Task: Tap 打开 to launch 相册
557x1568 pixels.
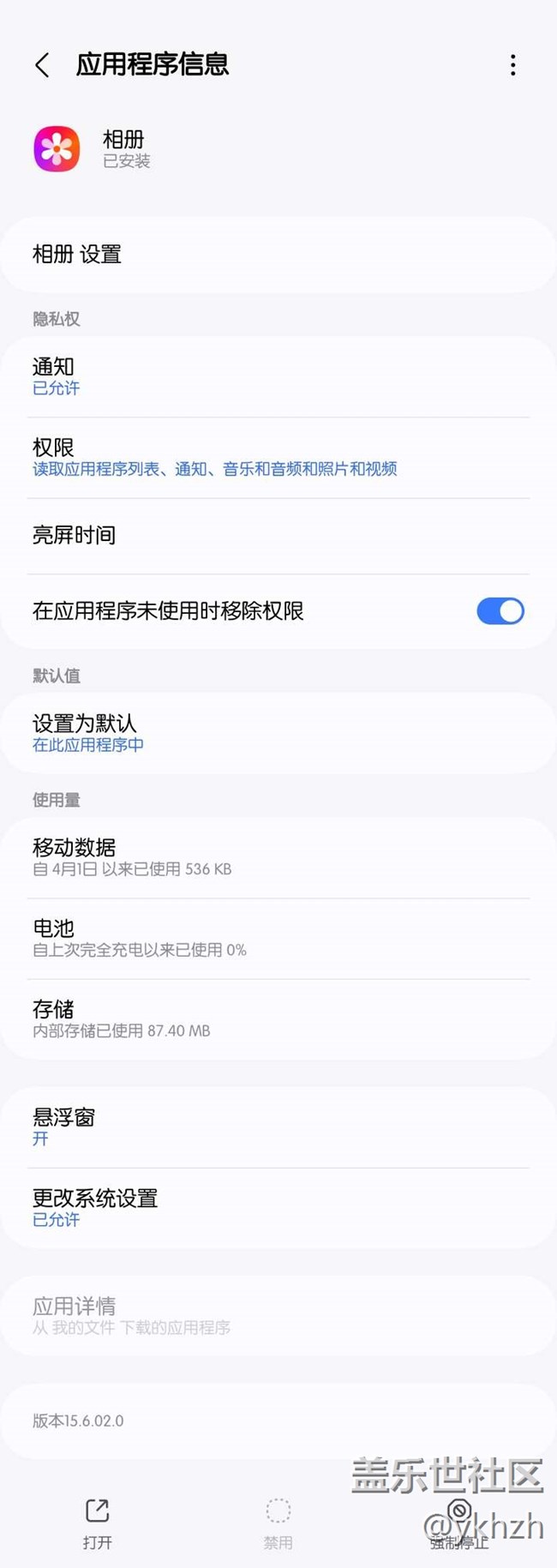Action: pyautogui.click(x=98, y=1523)
